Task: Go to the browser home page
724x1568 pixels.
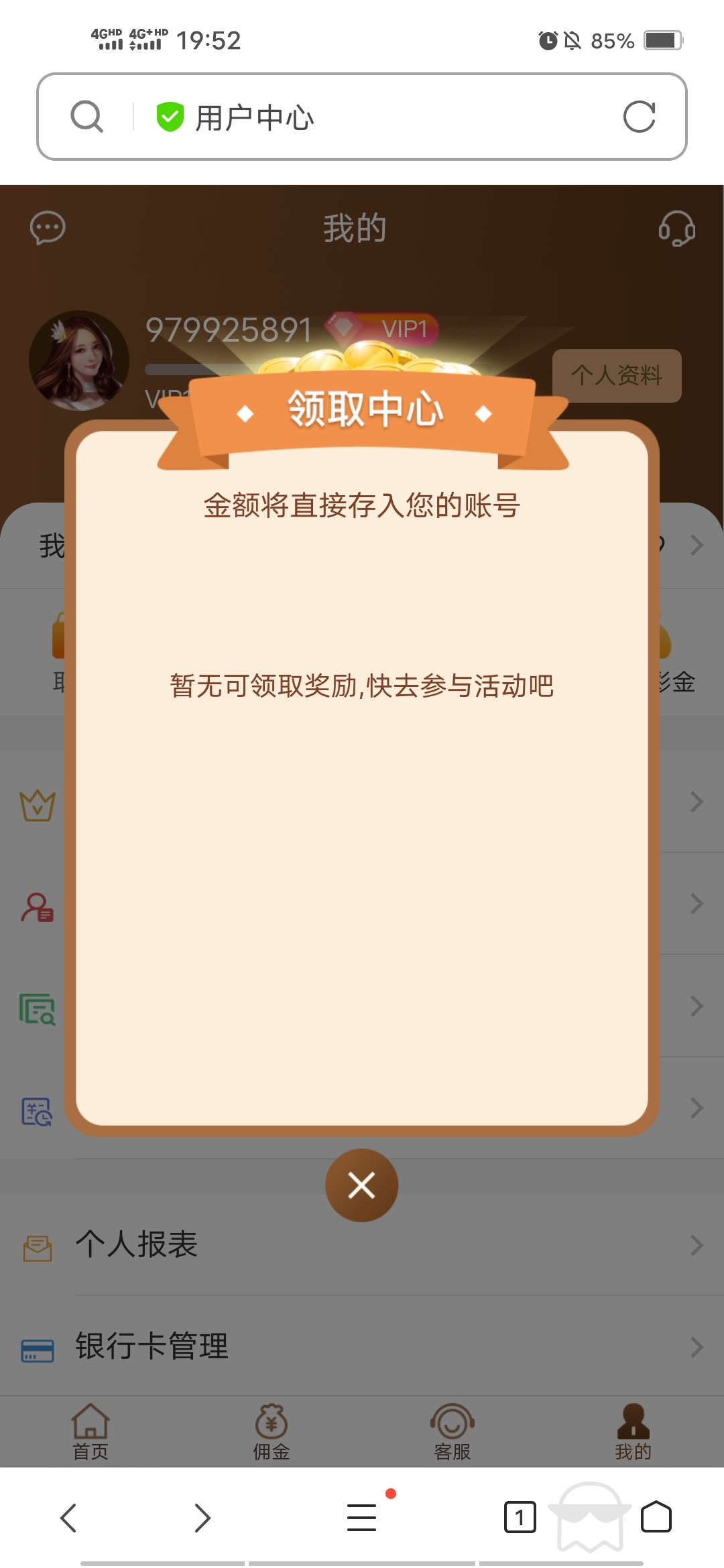Action: point(656,1518)
